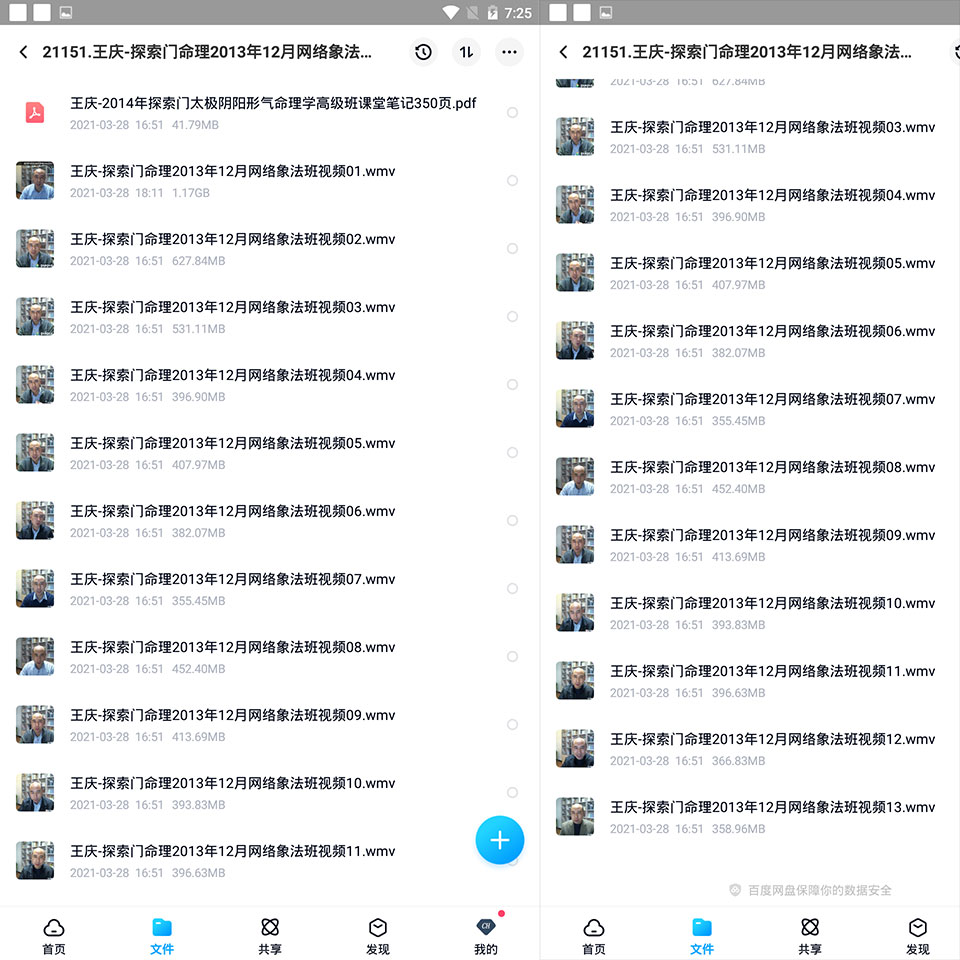Open video file 视频13.wmv
Screen dimensions: 960x960
point(750,816)
